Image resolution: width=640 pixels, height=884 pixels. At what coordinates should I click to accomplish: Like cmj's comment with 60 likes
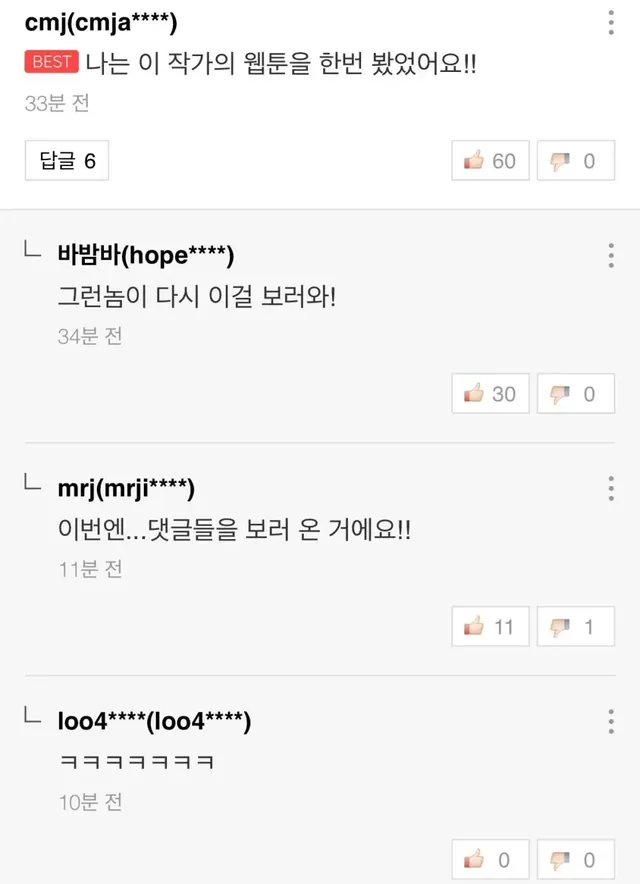(490, 160)
